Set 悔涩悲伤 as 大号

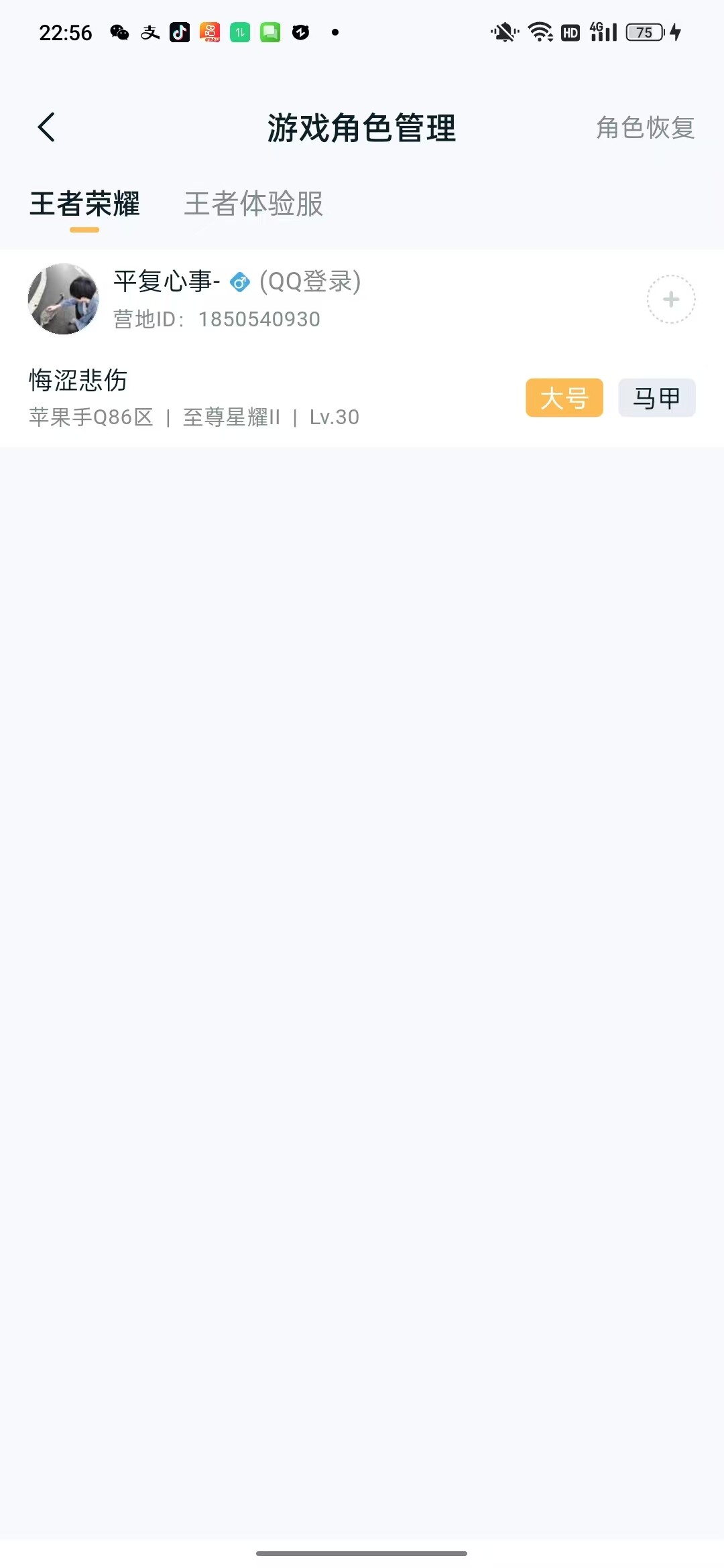pos(564,398)
